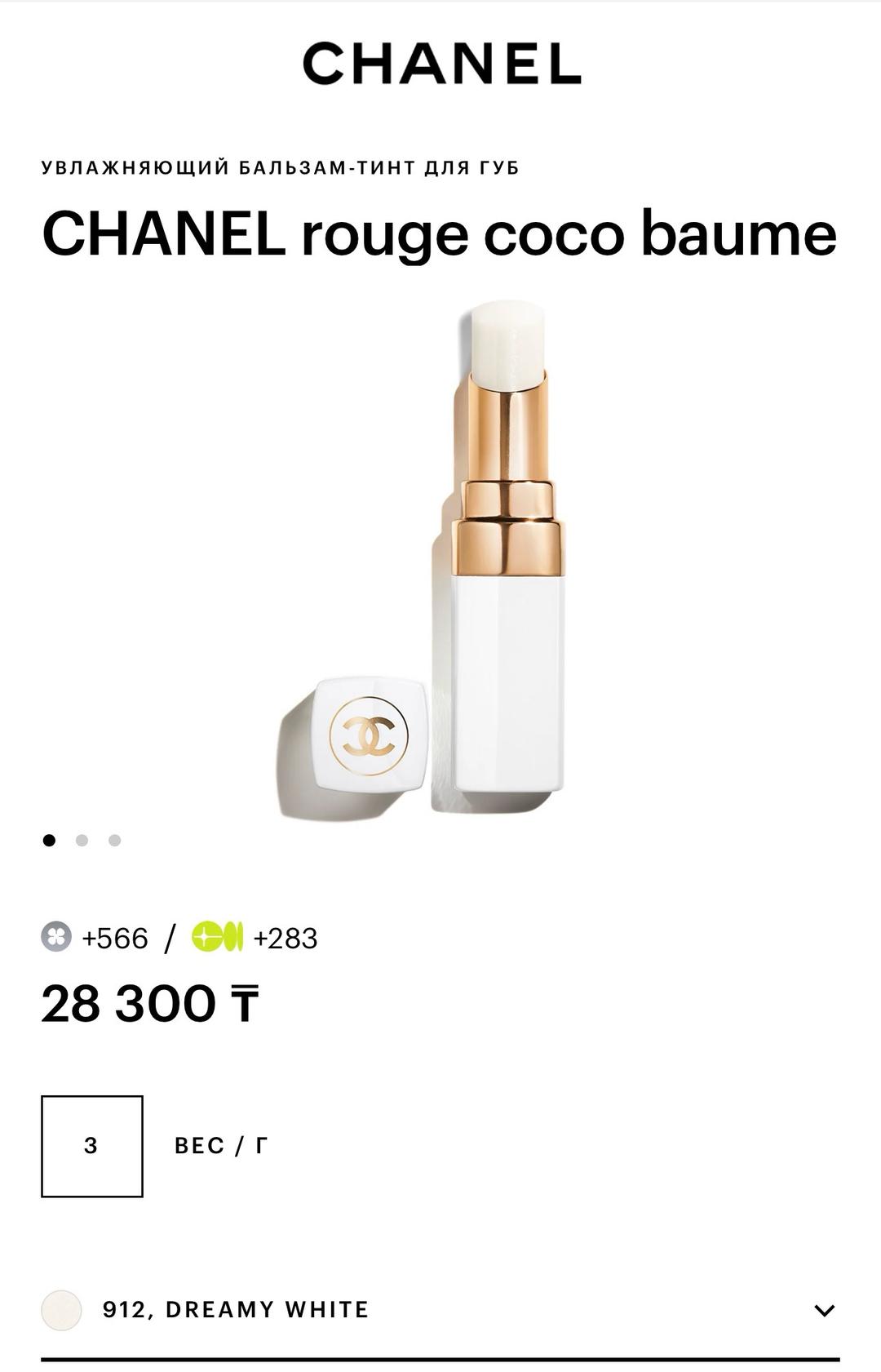The width and height of the screenshot is (881, 1372).
Task: Go to the second product image dot
Action: click(82, 840)
